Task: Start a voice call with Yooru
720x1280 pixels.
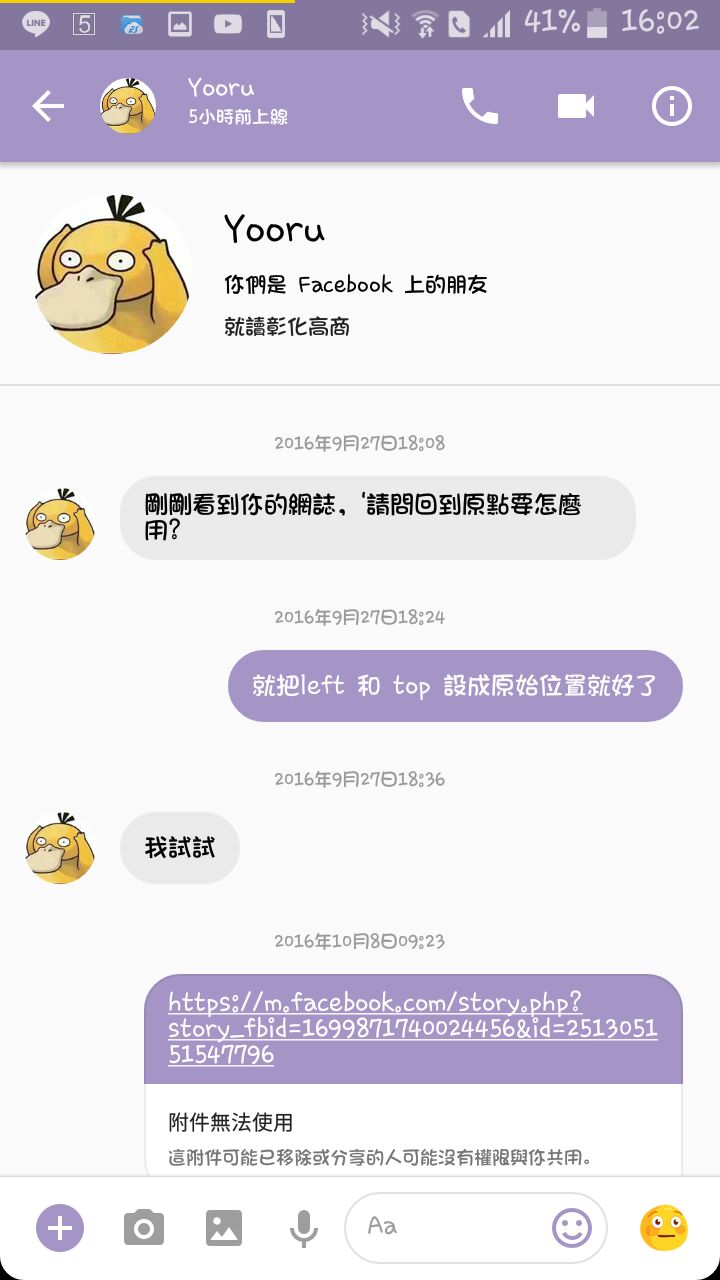Action: 479,106
